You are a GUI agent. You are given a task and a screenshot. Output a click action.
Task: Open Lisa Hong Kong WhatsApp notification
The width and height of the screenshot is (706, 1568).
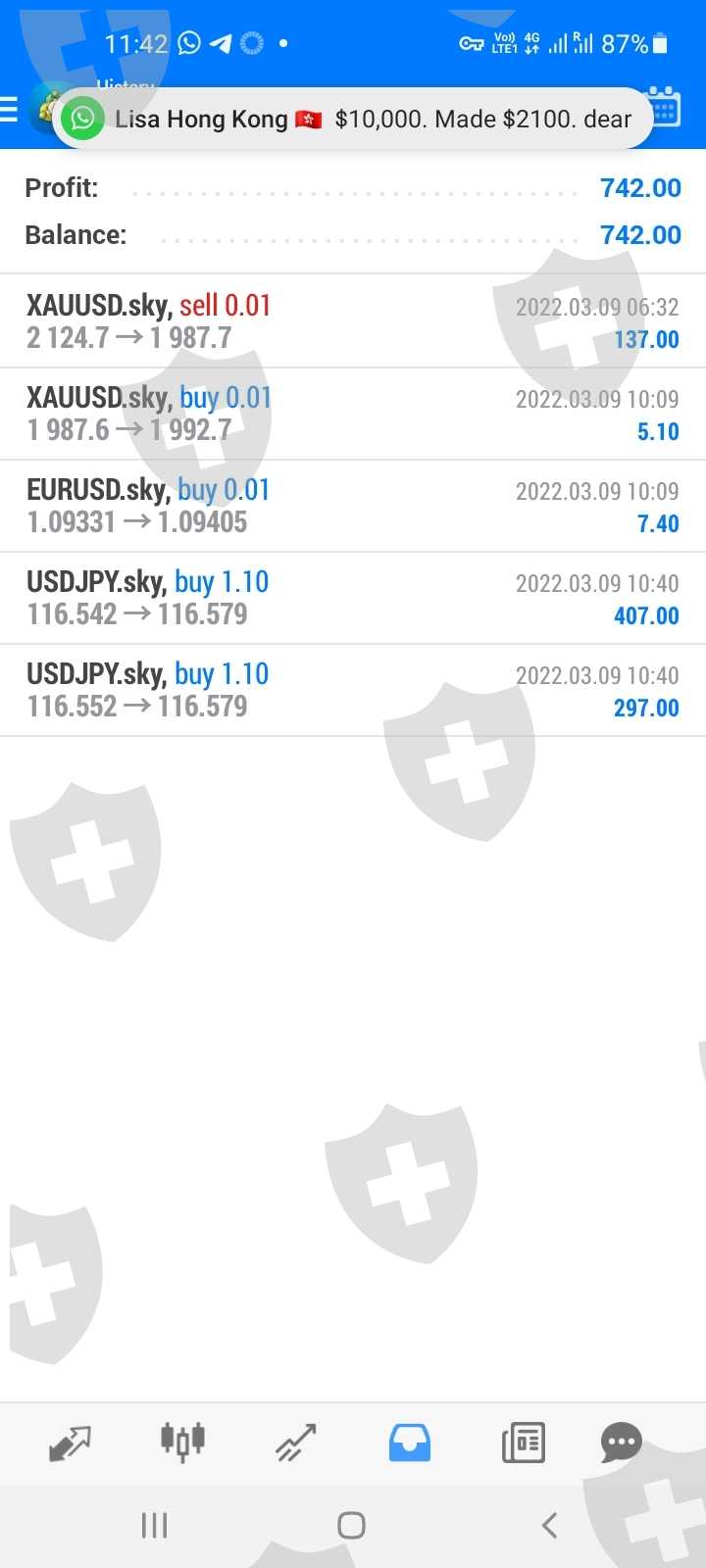tap(353, 120)
